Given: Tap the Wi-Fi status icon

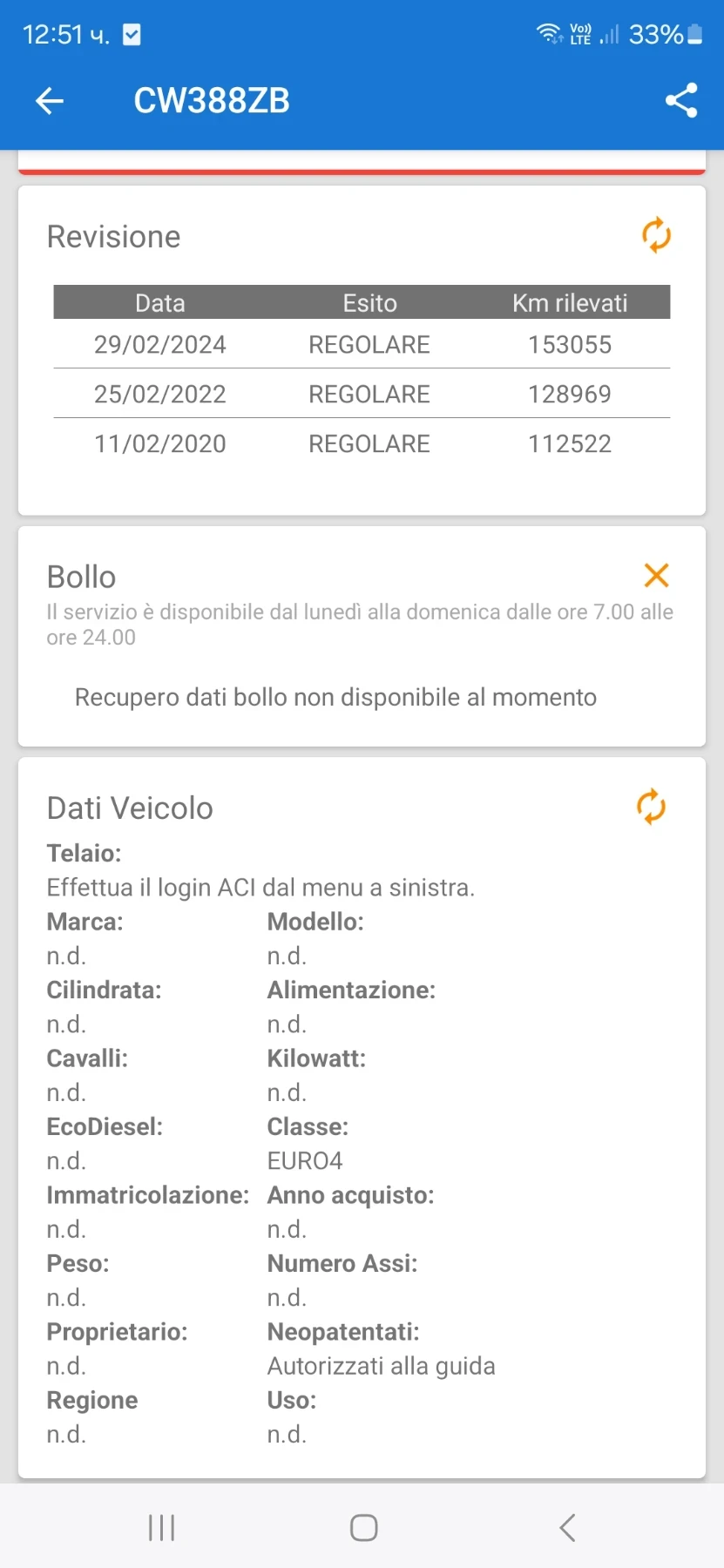Looking at the screenshot, I should (547, 33).
